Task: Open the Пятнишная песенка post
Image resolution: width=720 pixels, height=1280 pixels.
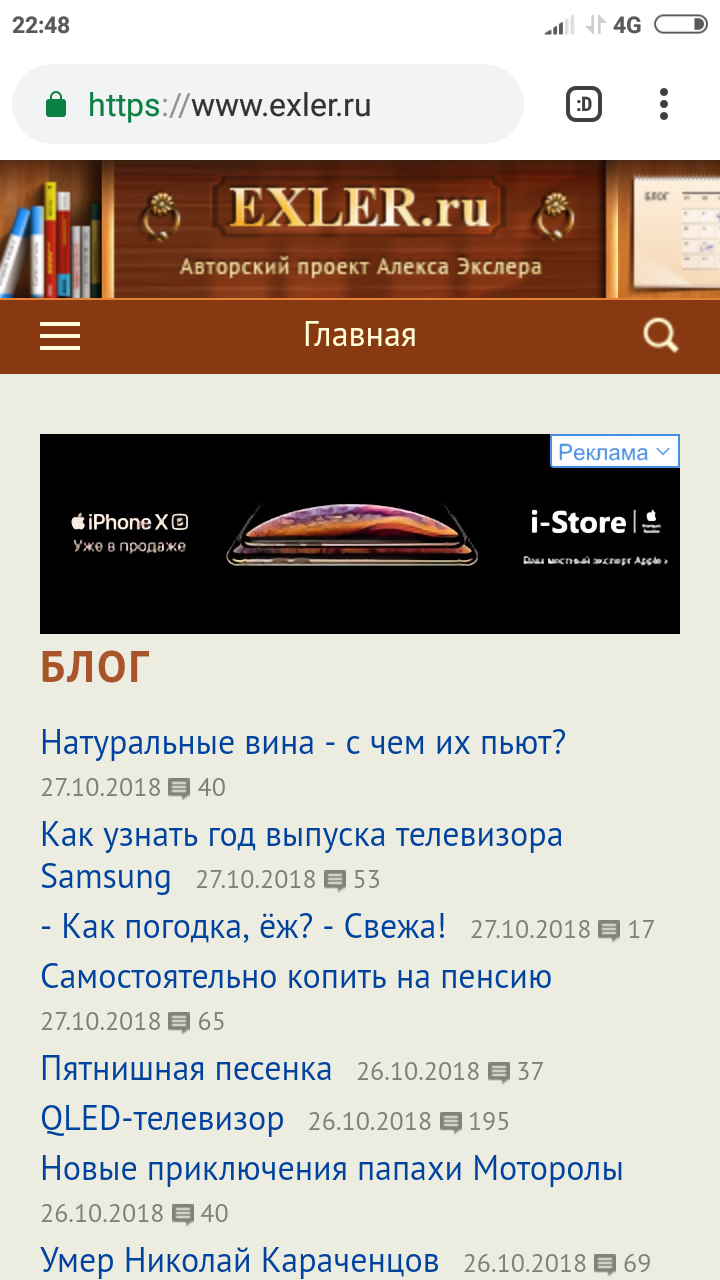Action: (x=186, y=1069)
